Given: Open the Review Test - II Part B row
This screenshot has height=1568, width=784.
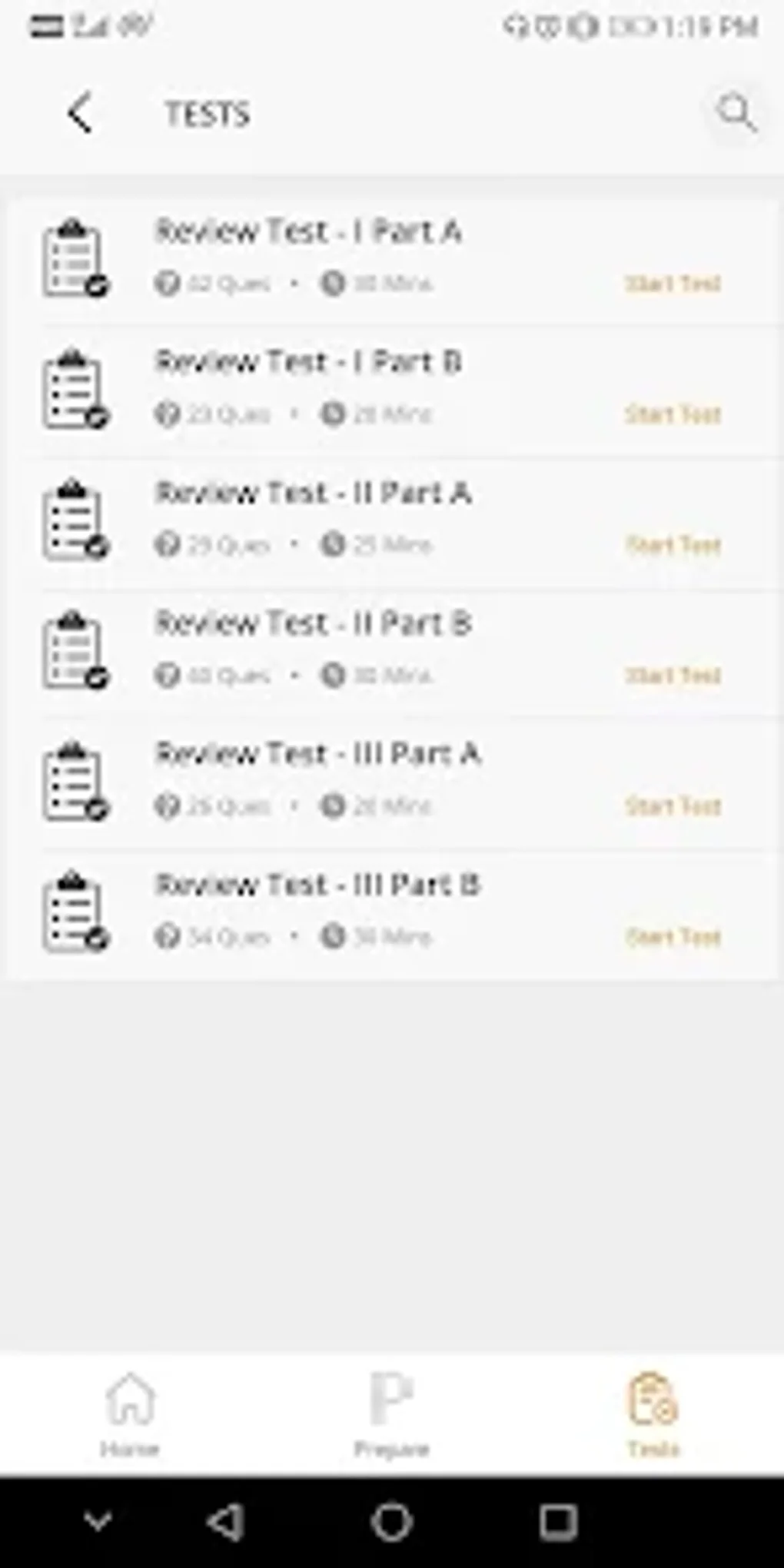Looking at the screenshot, I should point(312,624).
